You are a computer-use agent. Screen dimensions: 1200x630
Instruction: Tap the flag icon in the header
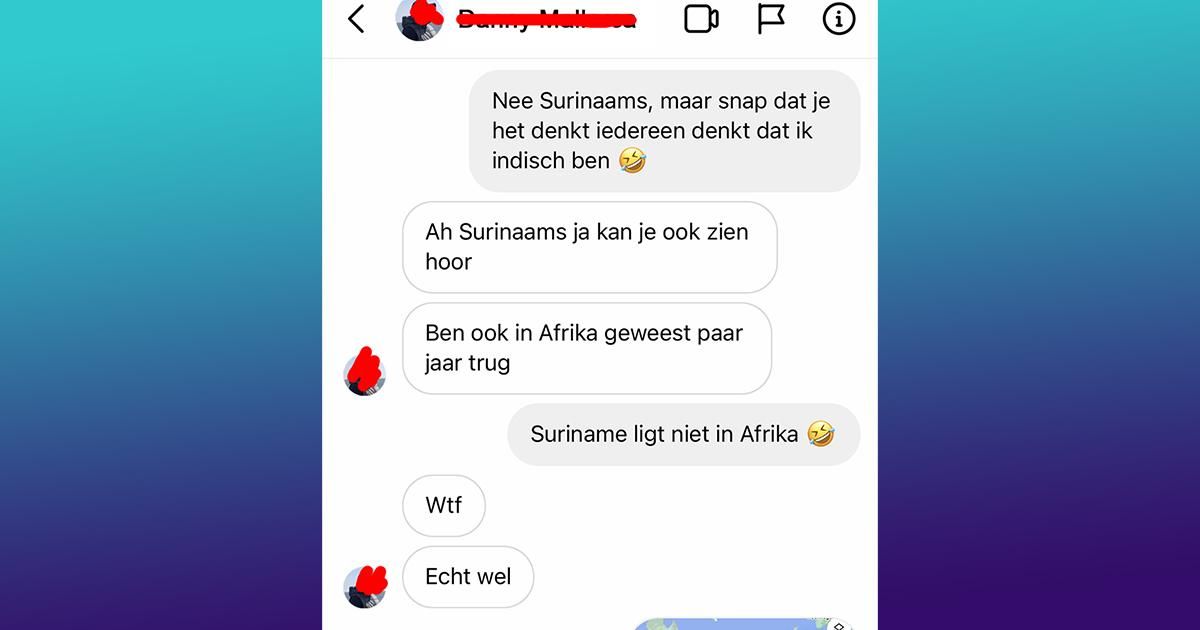(770, 19)
